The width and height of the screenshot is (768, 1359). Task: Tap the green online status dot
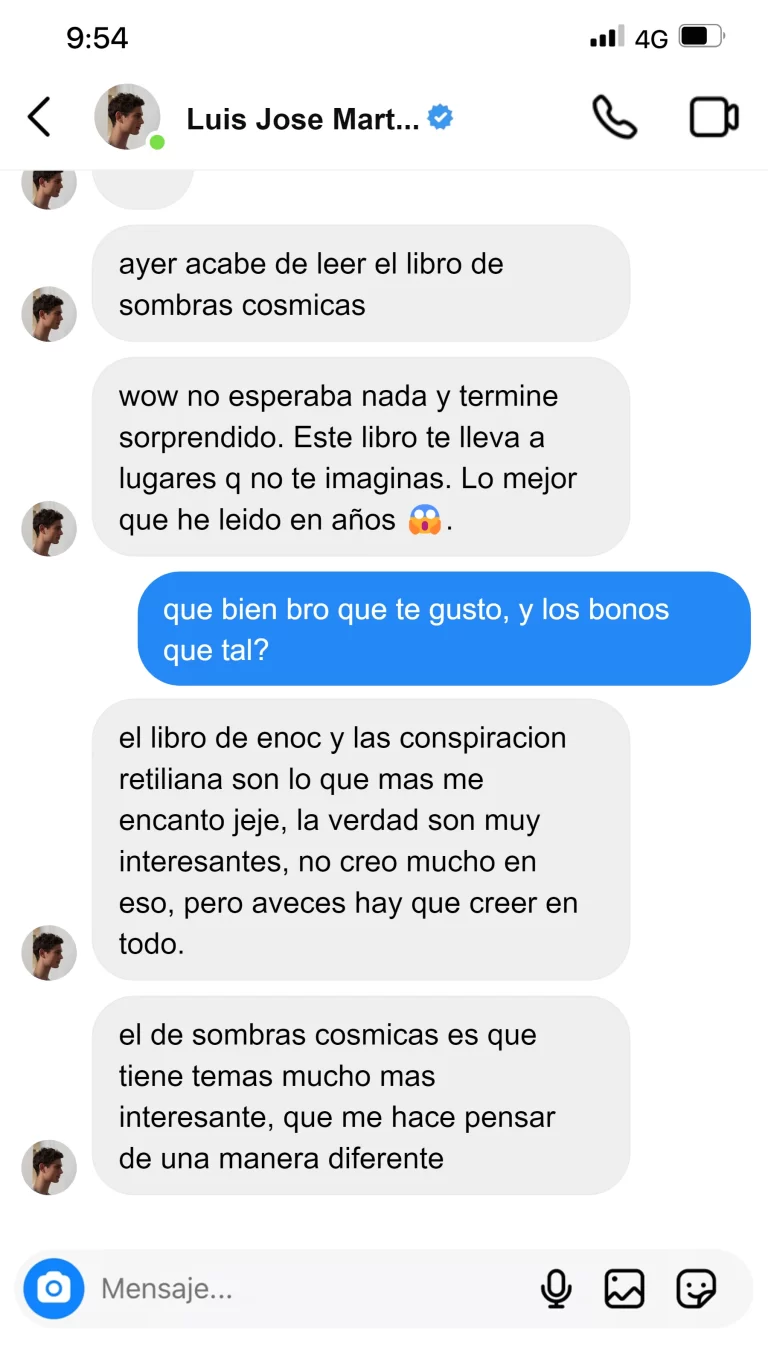pos(158,143)
